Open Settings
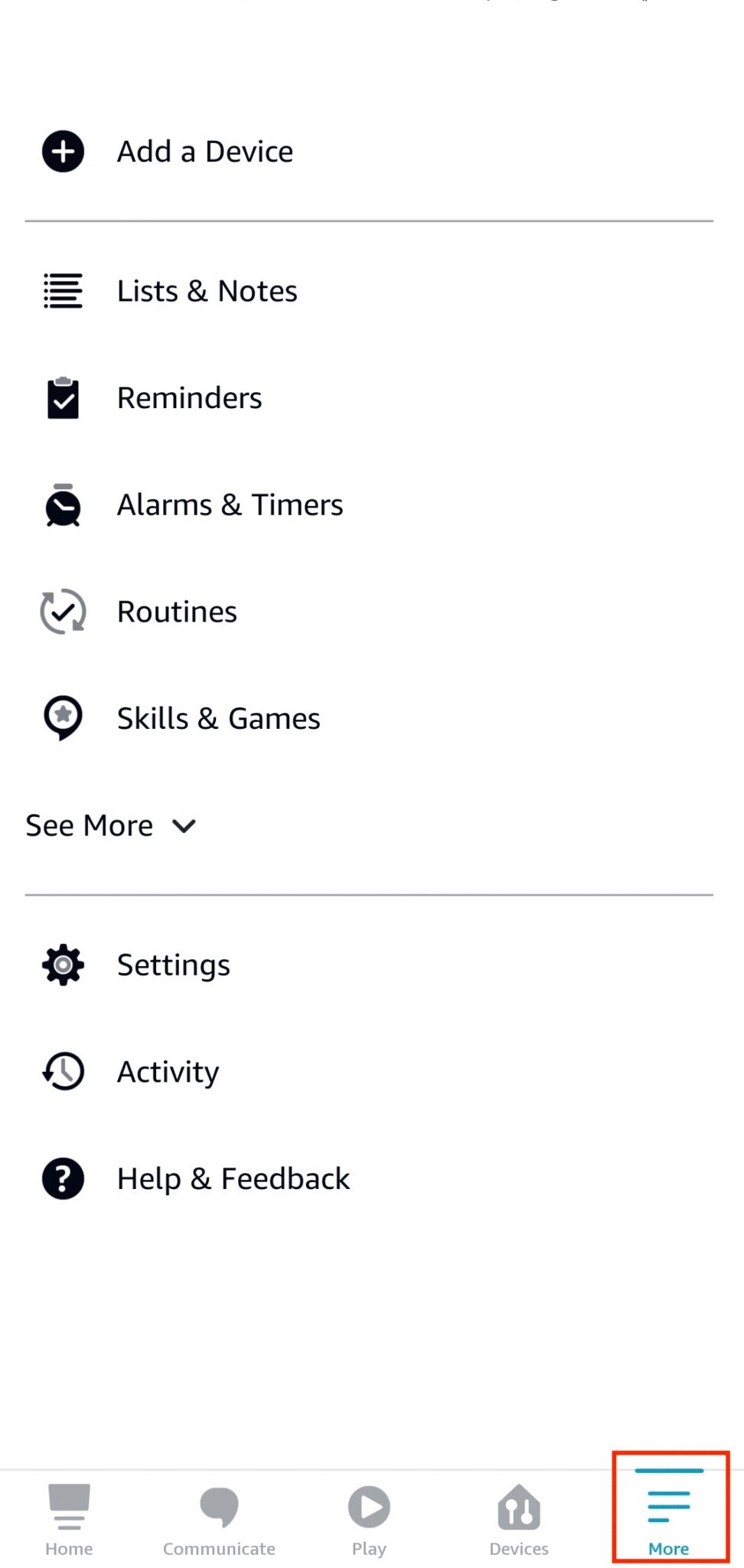Image resolution: width=744 pixels, height=1568 pixels. [x=173, y=965]
